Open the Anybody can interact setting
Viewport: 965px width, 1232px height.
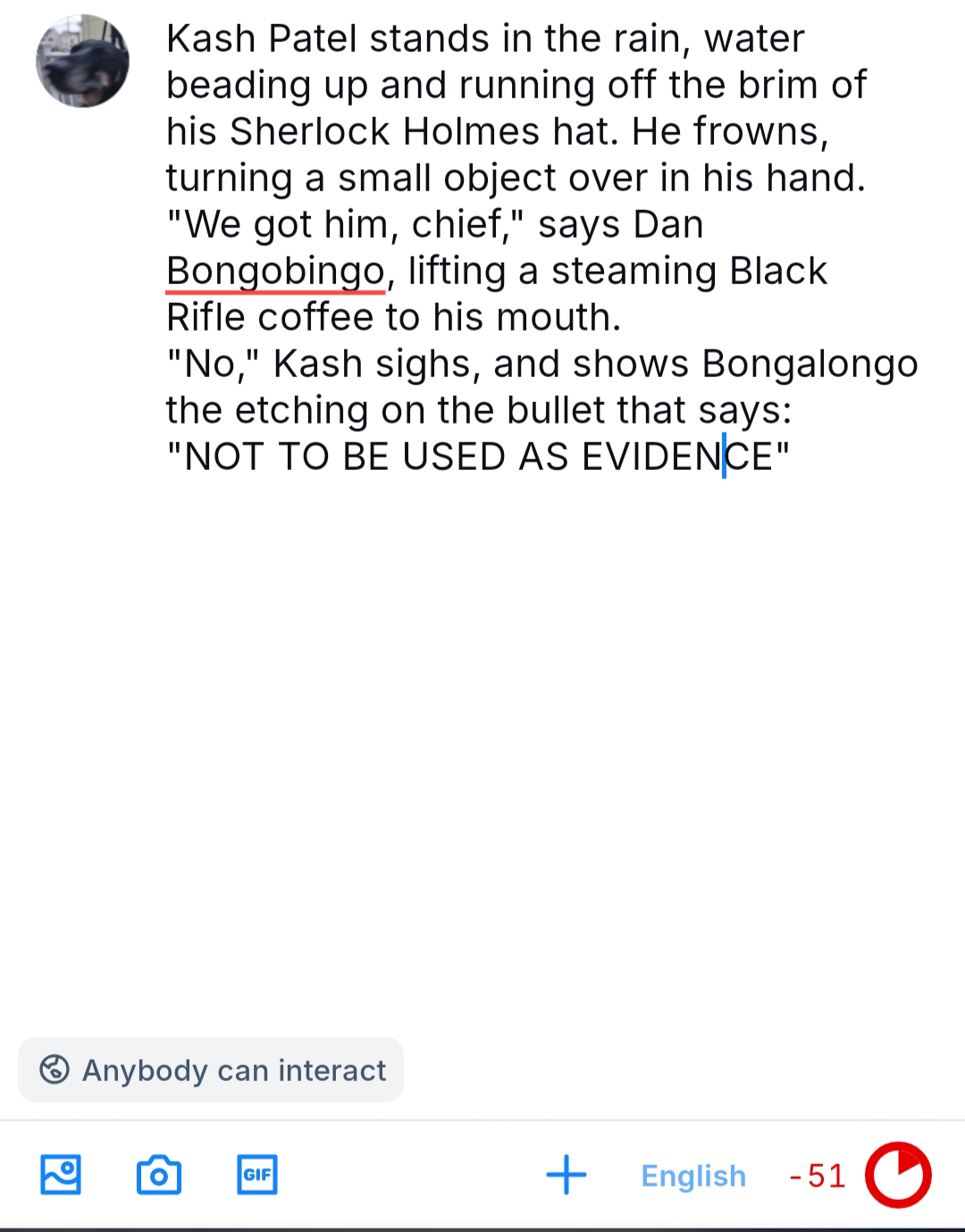point(212,1069)
